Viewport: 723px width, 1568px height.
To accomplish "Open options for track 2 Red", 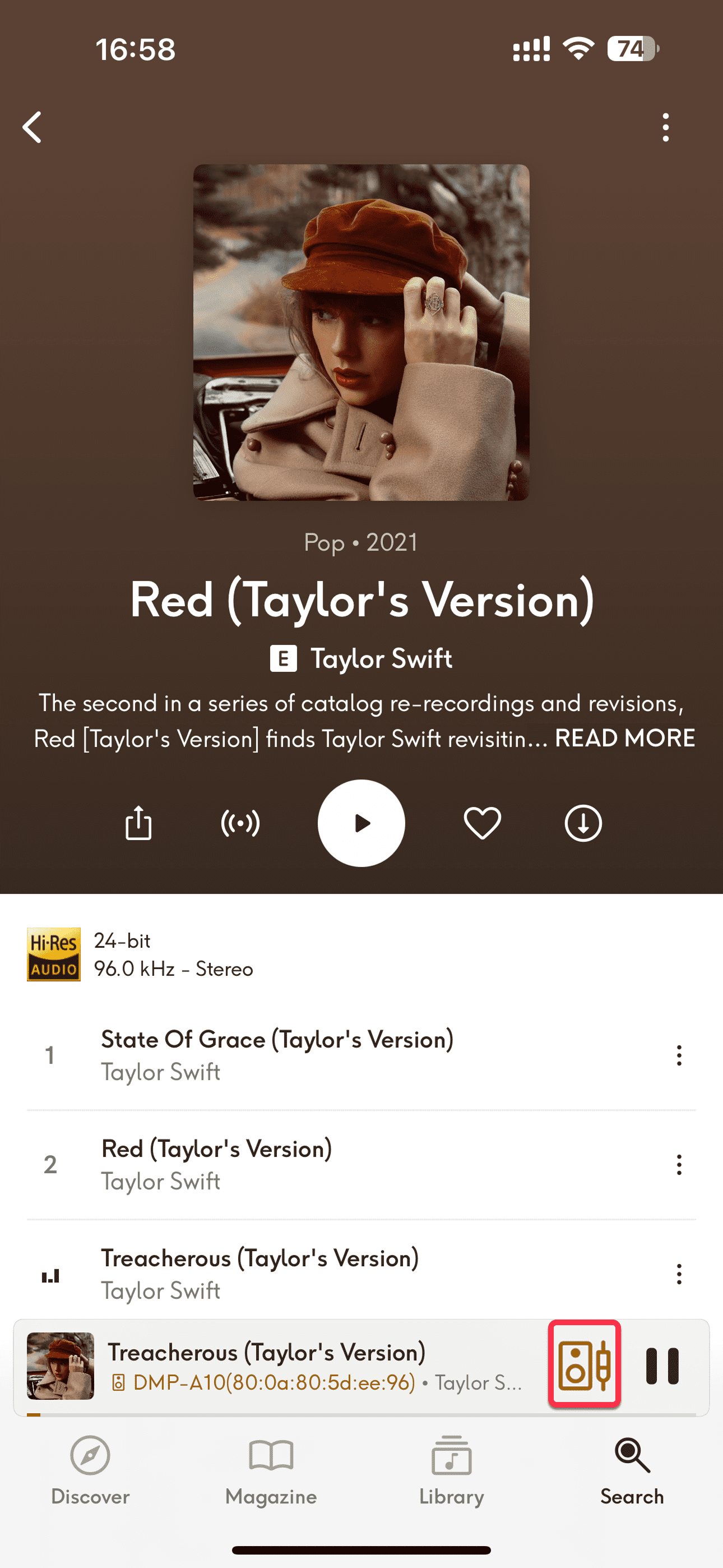I will click(679, 1164).
